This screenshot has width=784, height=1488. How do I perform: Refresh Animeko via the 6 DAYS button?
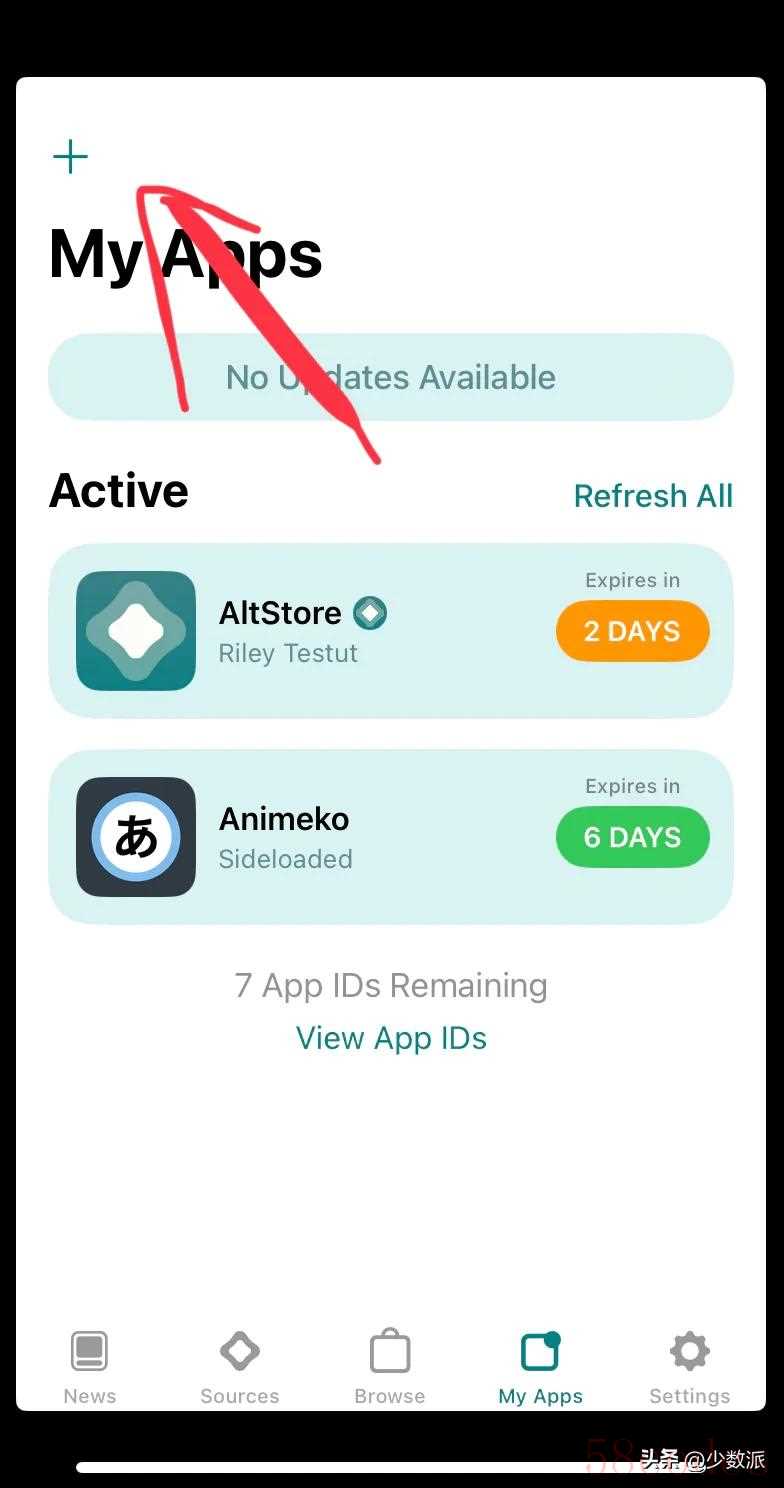632,837
